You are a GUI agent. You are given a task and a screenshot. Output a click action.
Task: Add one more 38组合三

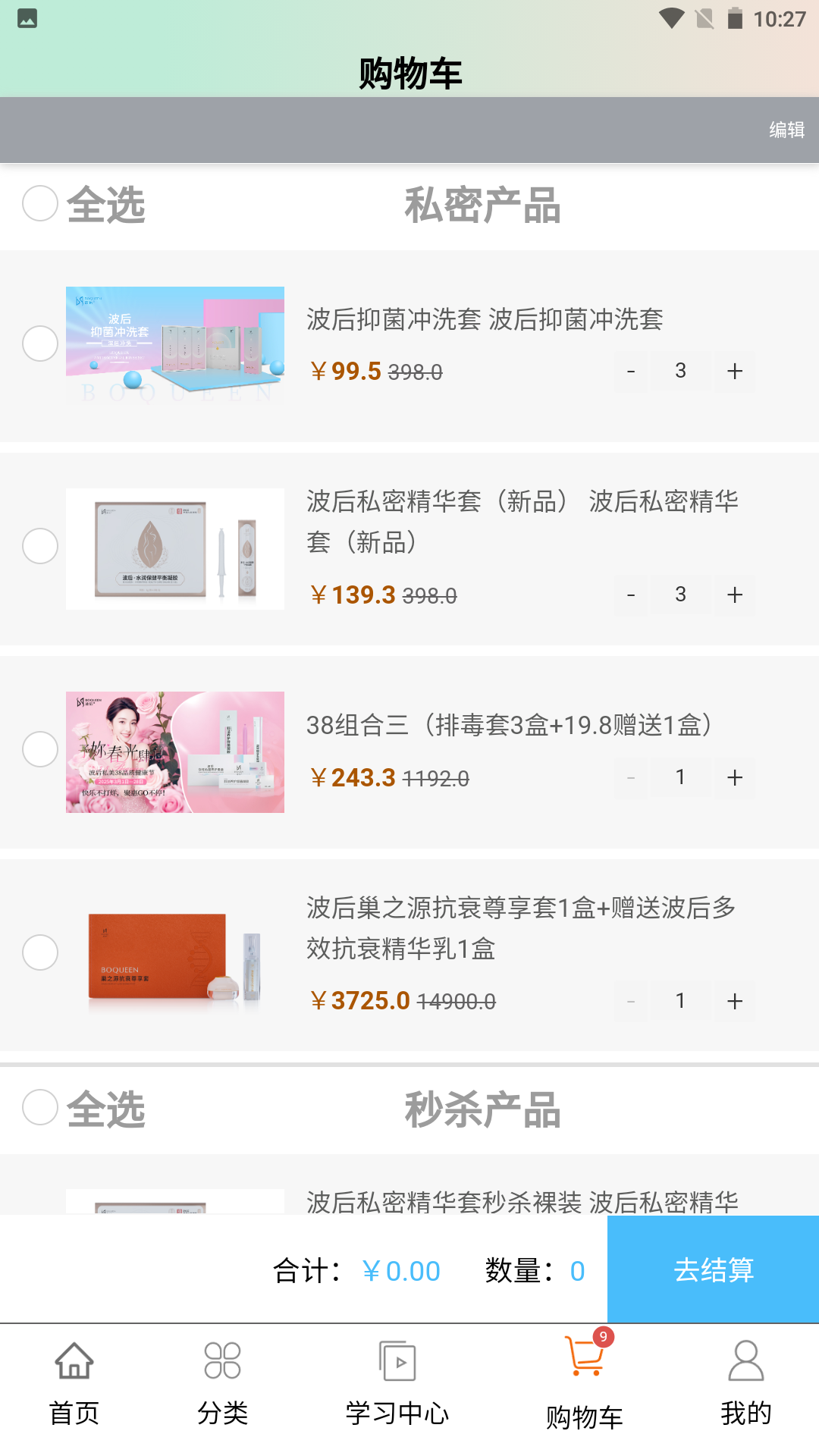(734, 777)
